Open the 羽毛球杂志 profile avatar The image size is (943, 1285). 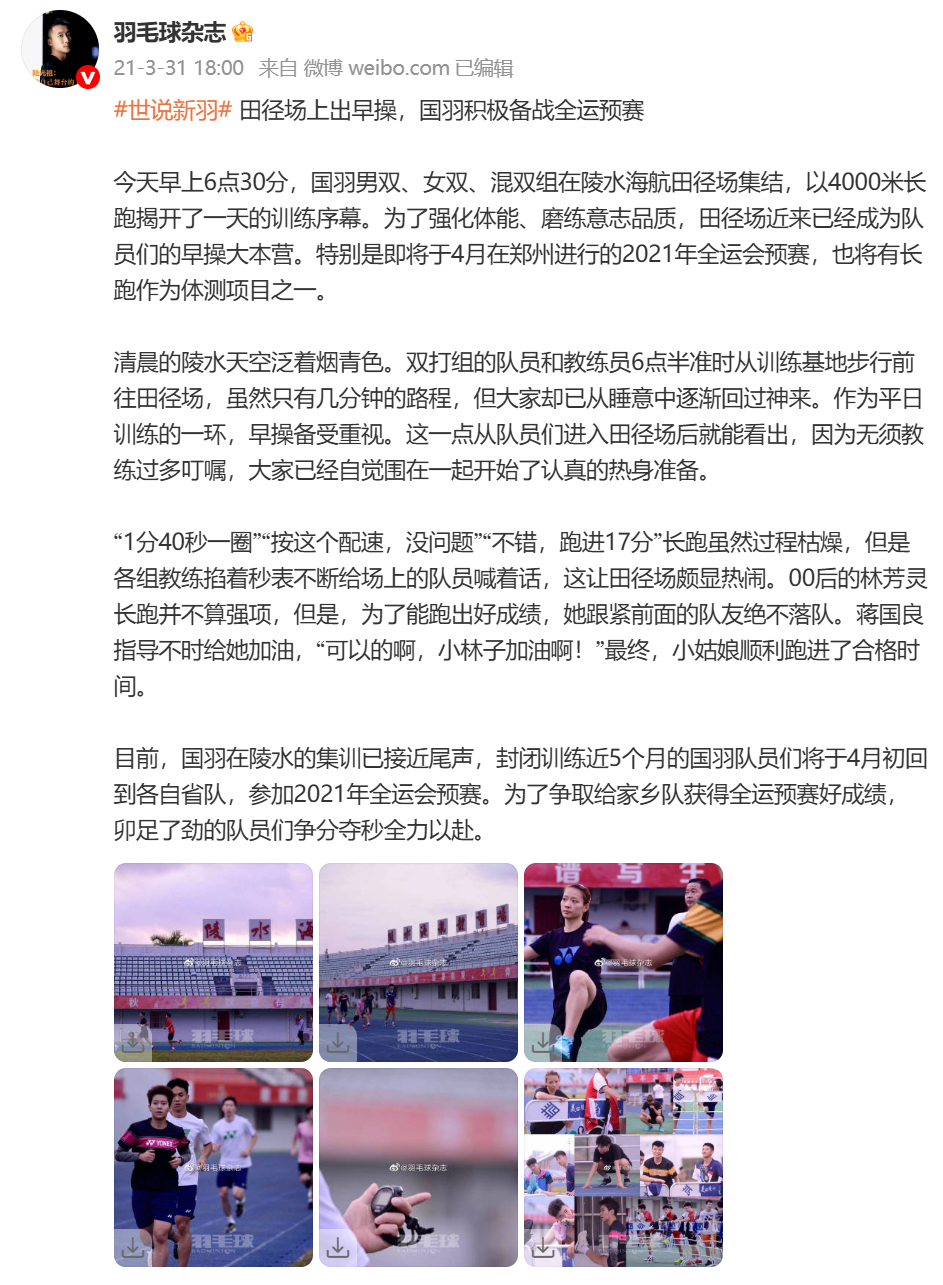(60, 49)
